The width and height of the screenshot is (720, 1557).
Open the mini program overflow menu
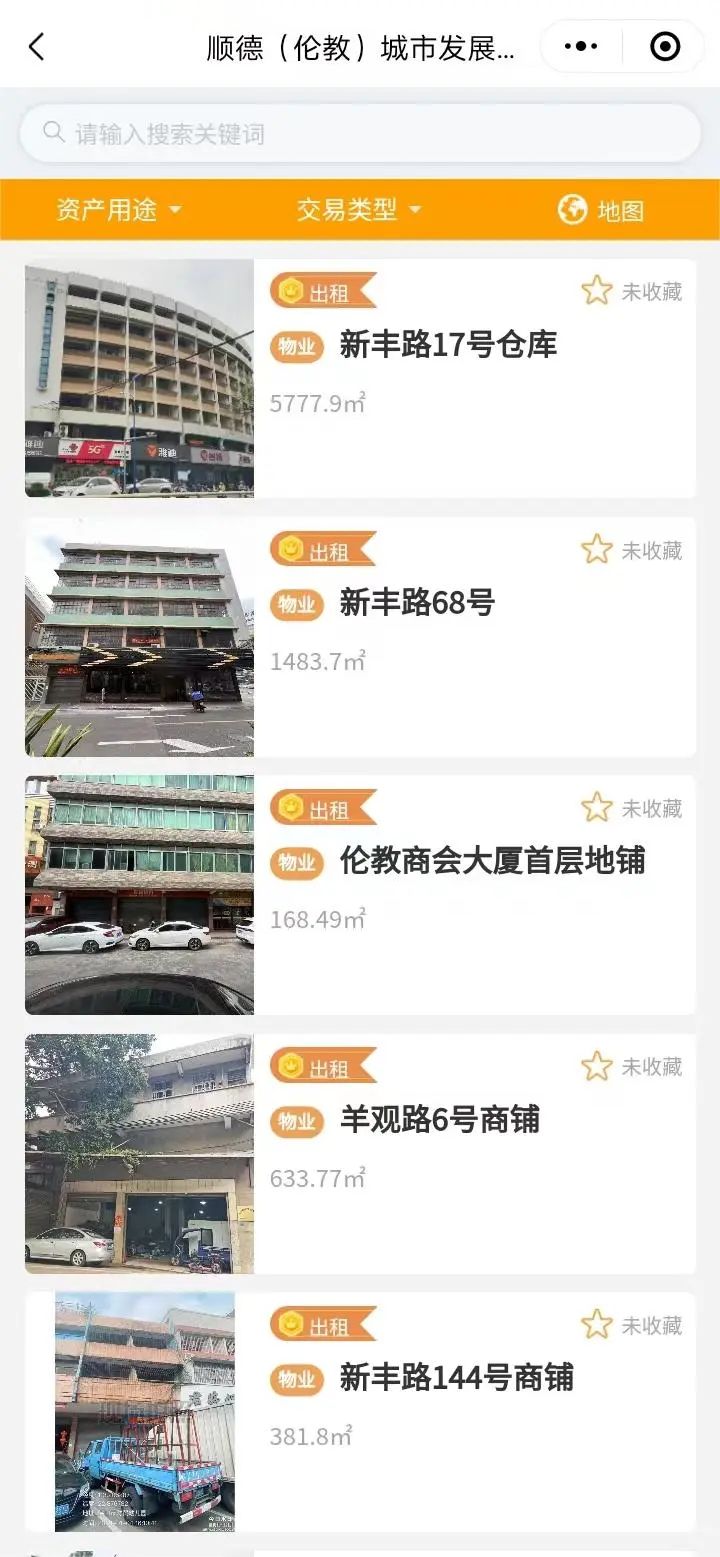click(581, 47)
